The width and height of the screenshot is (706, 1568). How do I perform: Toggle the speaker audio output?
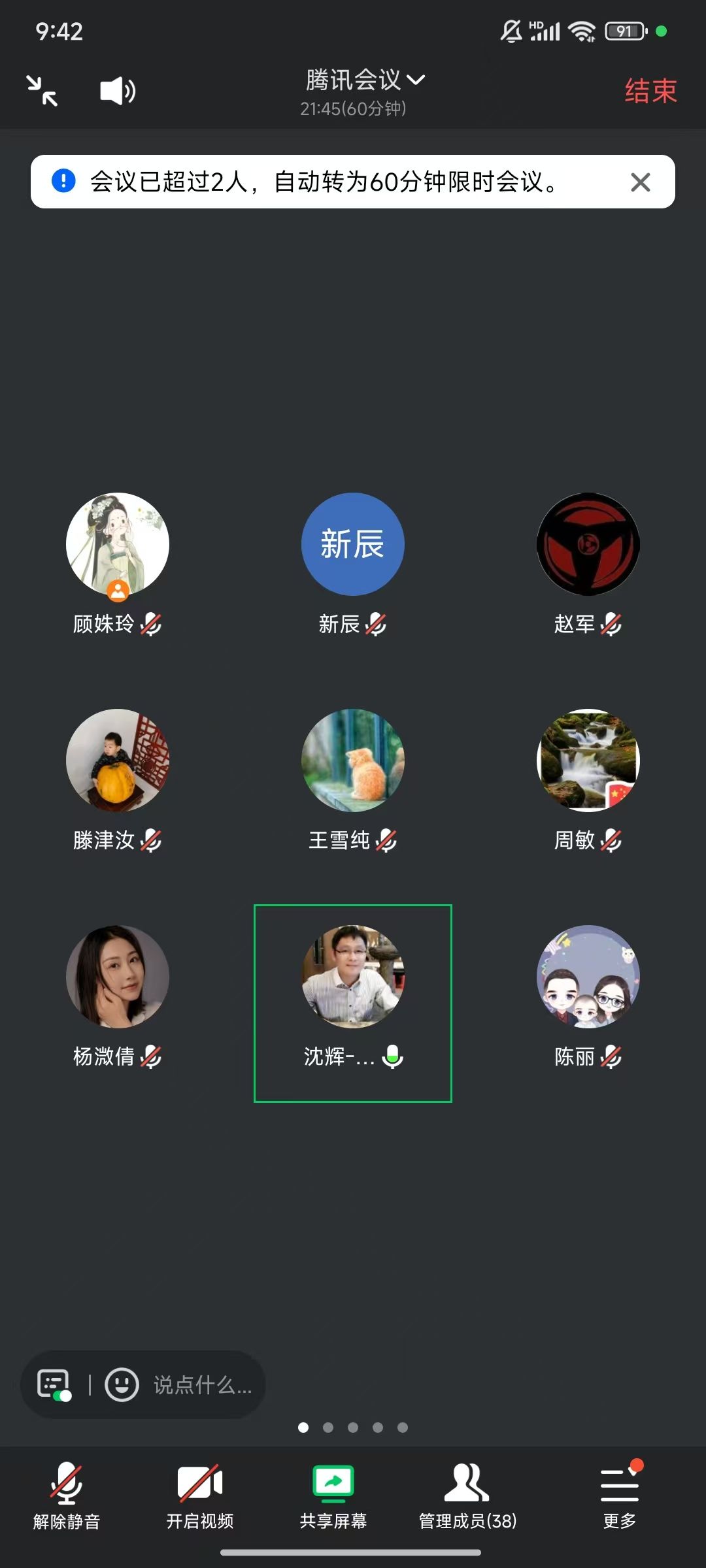pyautogui.click(x=118, y=90)
